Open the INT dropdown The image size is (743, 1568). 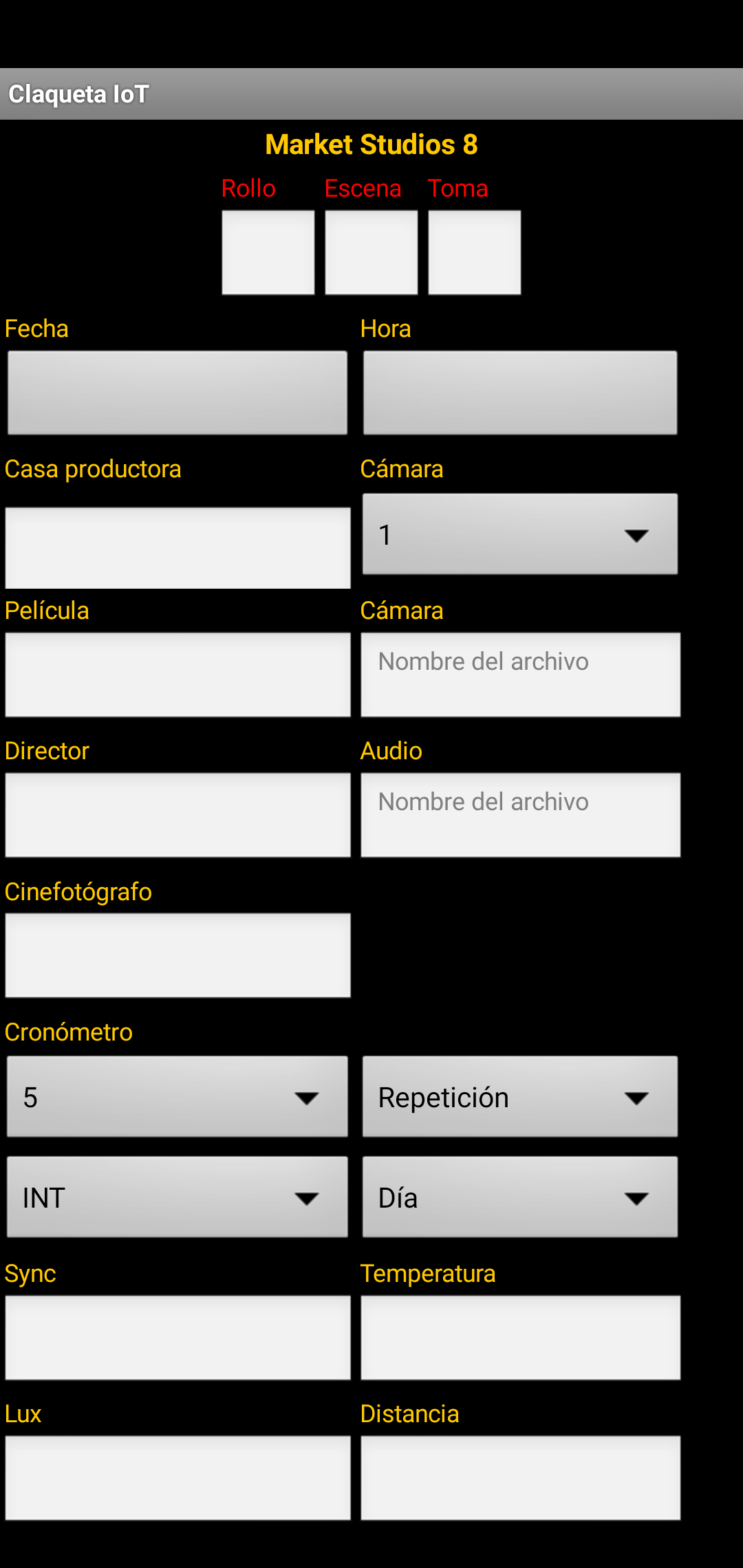177,1197
